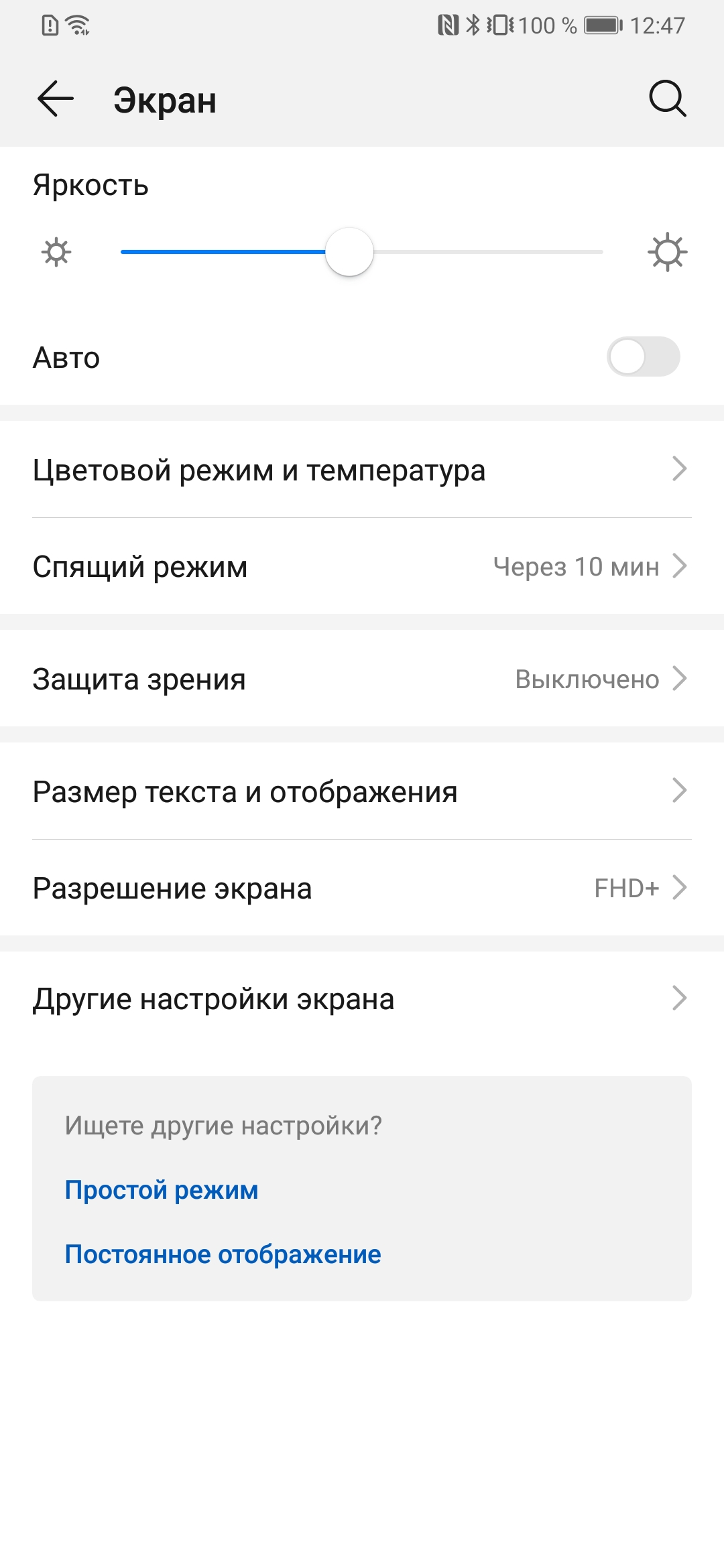Open Защита зрения settings
This screenshot has height=1568, width=724.
362,679
